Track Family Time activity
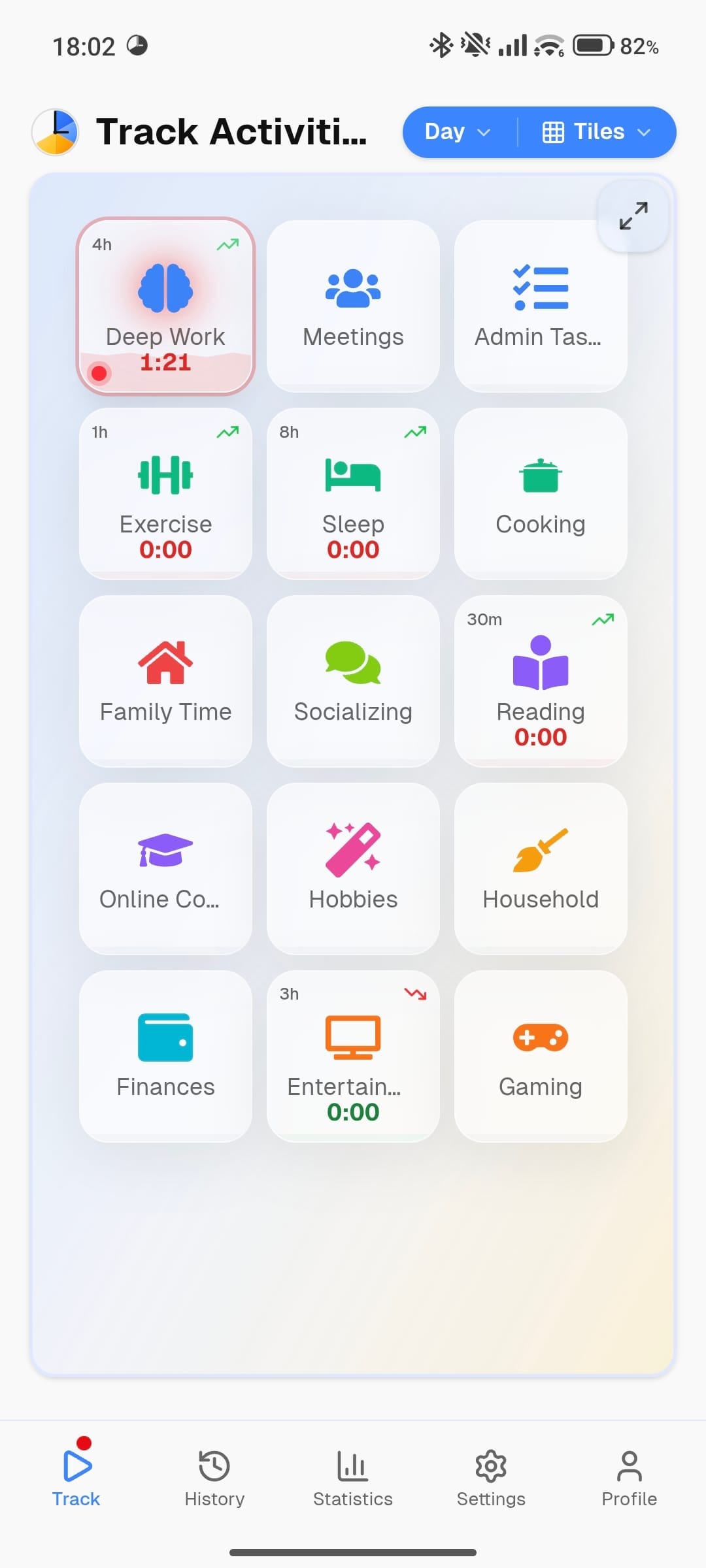 tap(165, 681)
